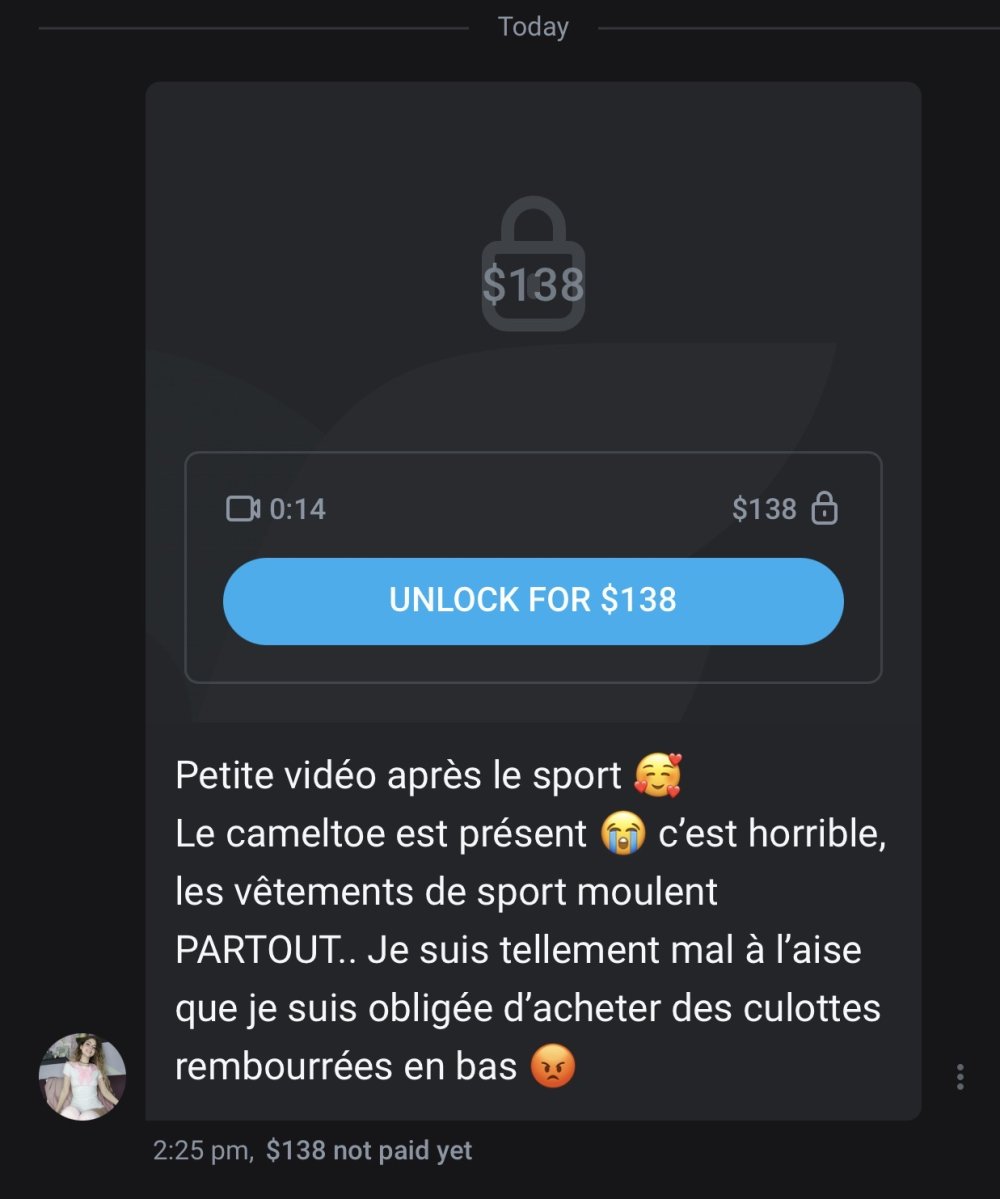The height and width of the screenshot is (1199, 1000).
Task: Open the sender's profile picture
Action: [x=82, y=1076]
